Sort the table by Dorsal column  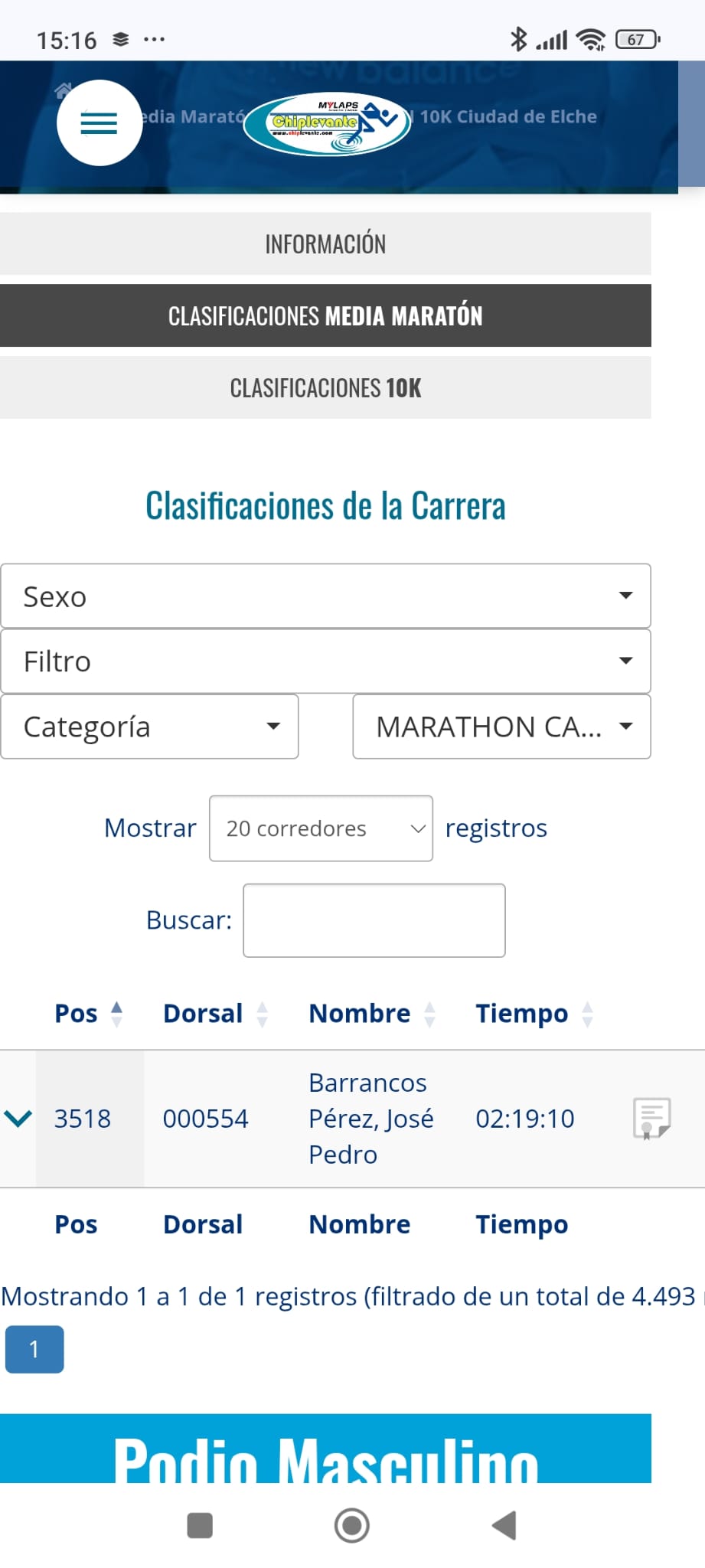pos(214,1014)
